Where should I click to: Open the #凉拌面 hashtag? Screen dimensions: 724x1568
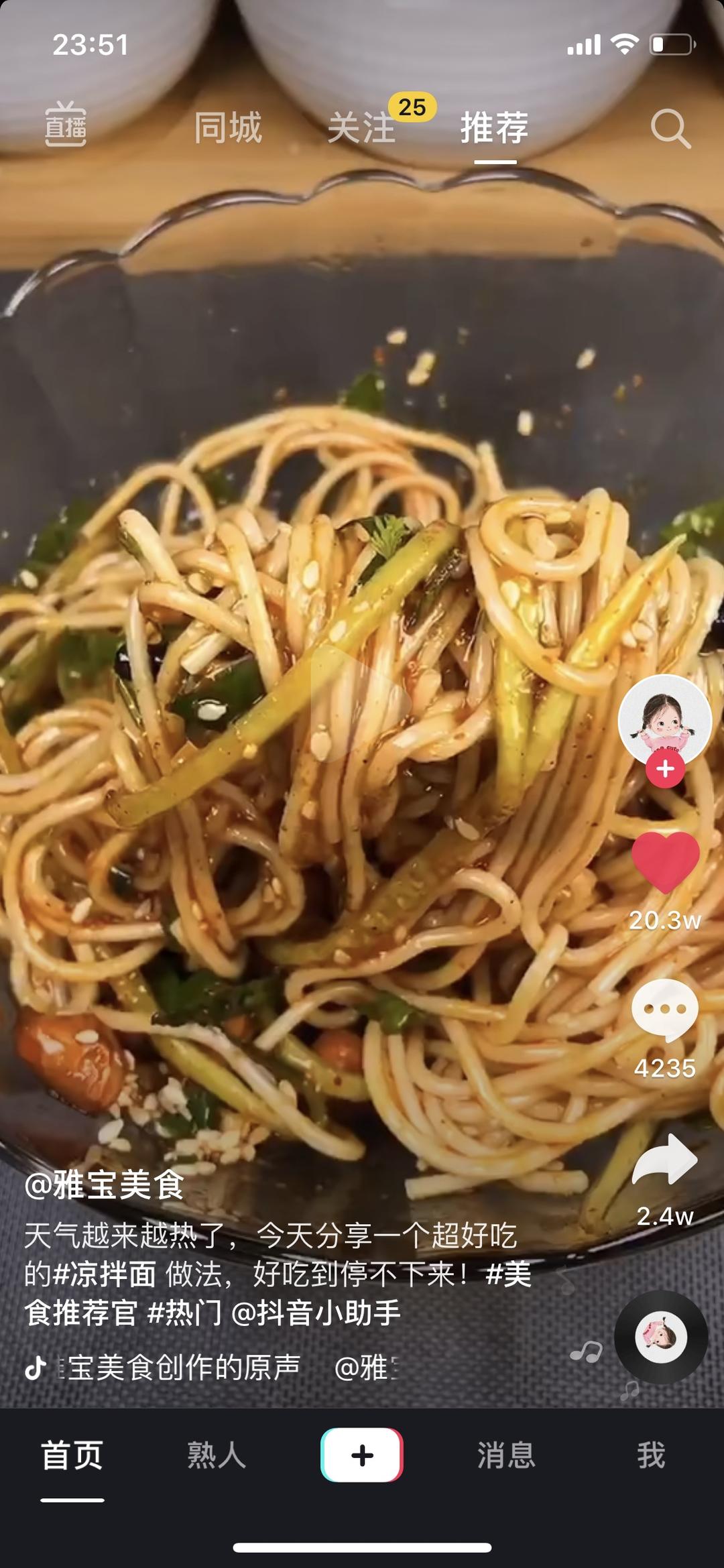click(104, 1274)
